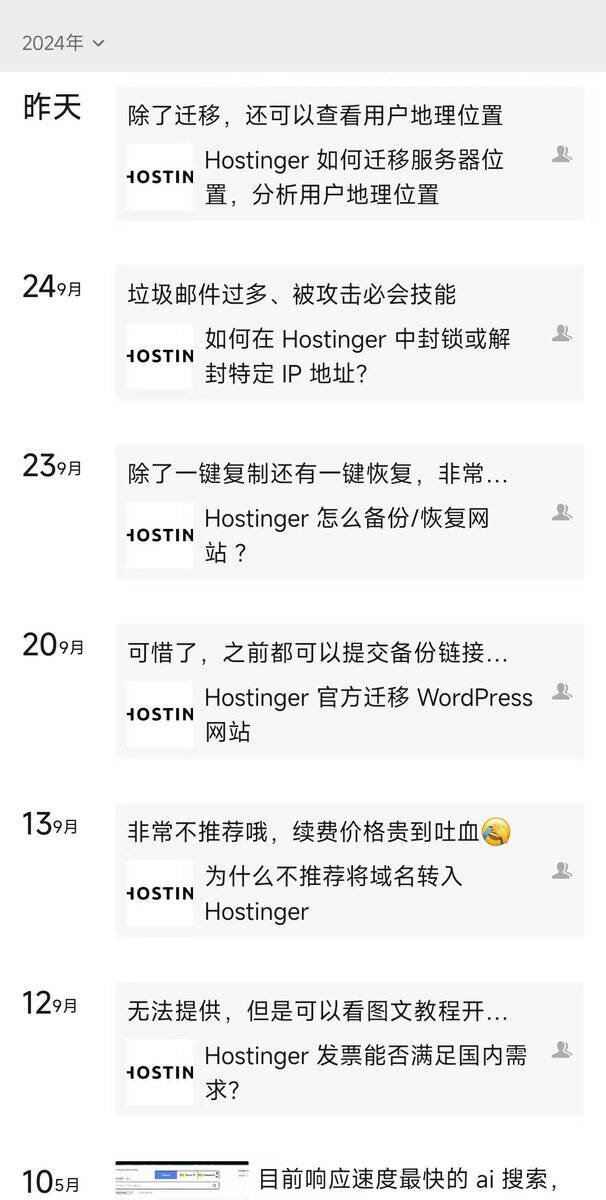Open the May 10 post about ai 搜索
Screen dimensions: 606x1200
click(400, 1179)
